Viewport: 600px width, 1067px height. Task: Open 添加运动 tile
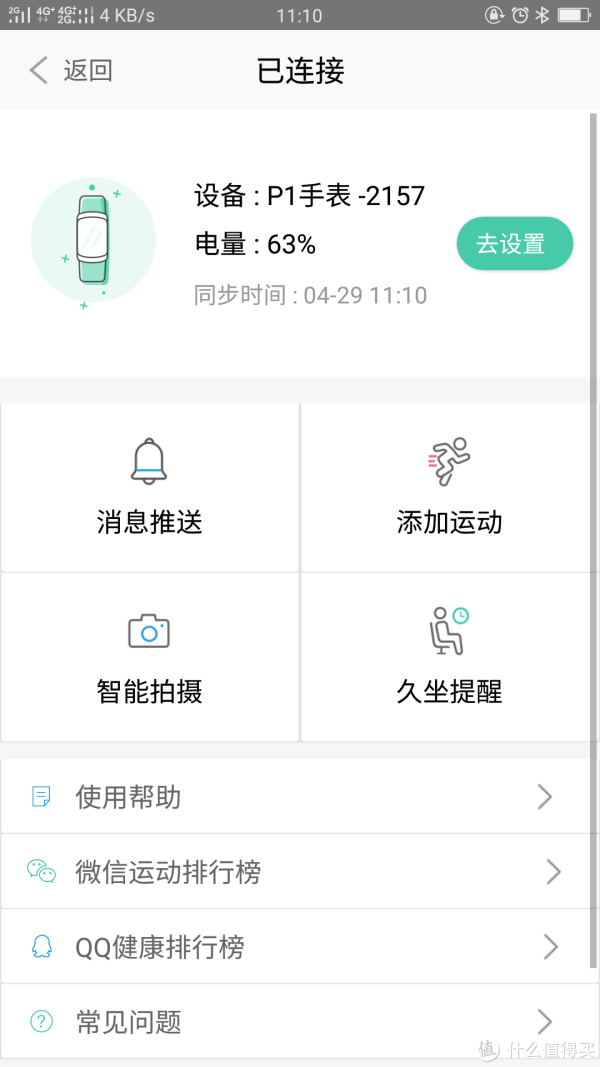(x=449, y=487)
